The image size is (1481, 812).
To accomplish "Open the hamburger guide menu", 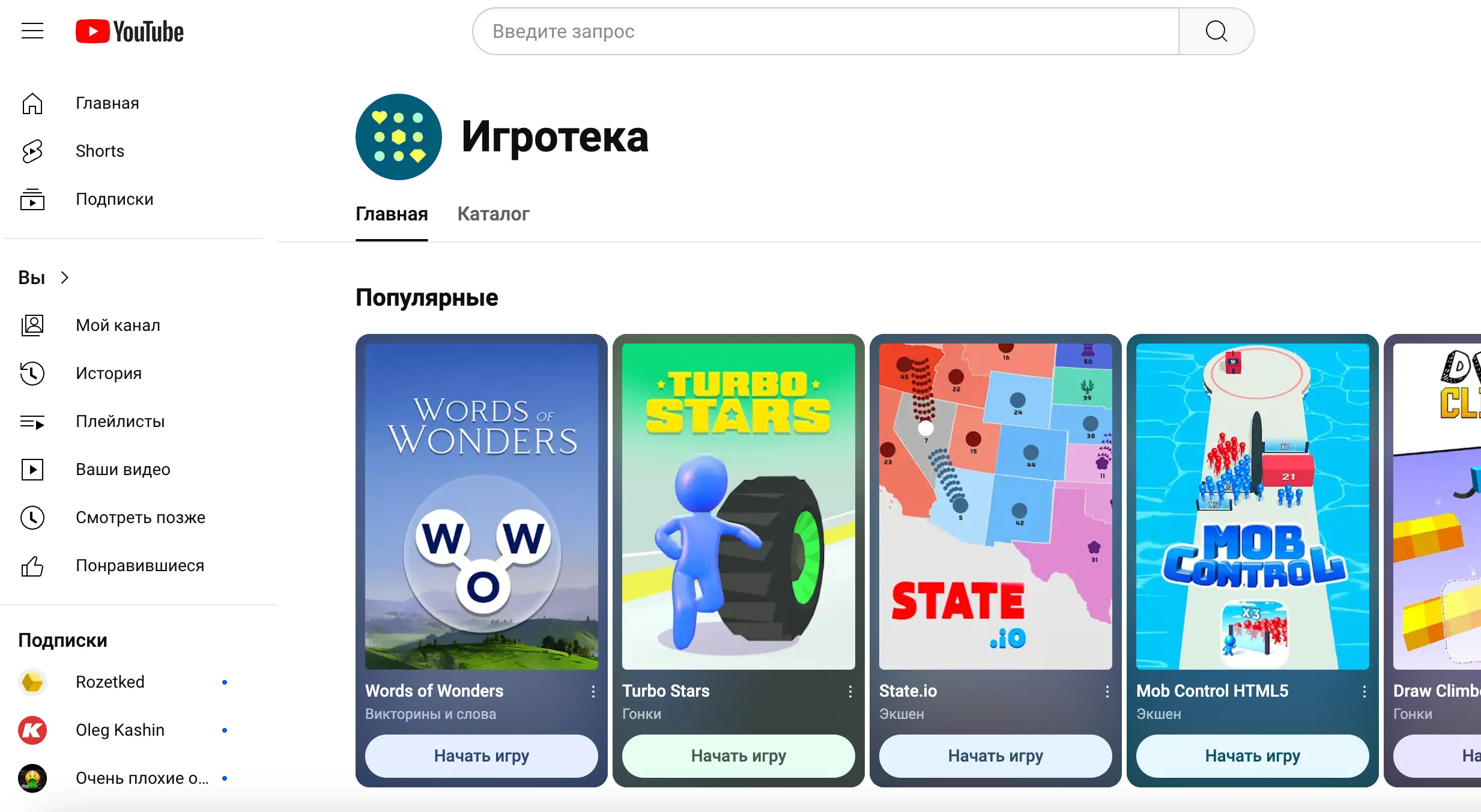I will click(32, 31).
